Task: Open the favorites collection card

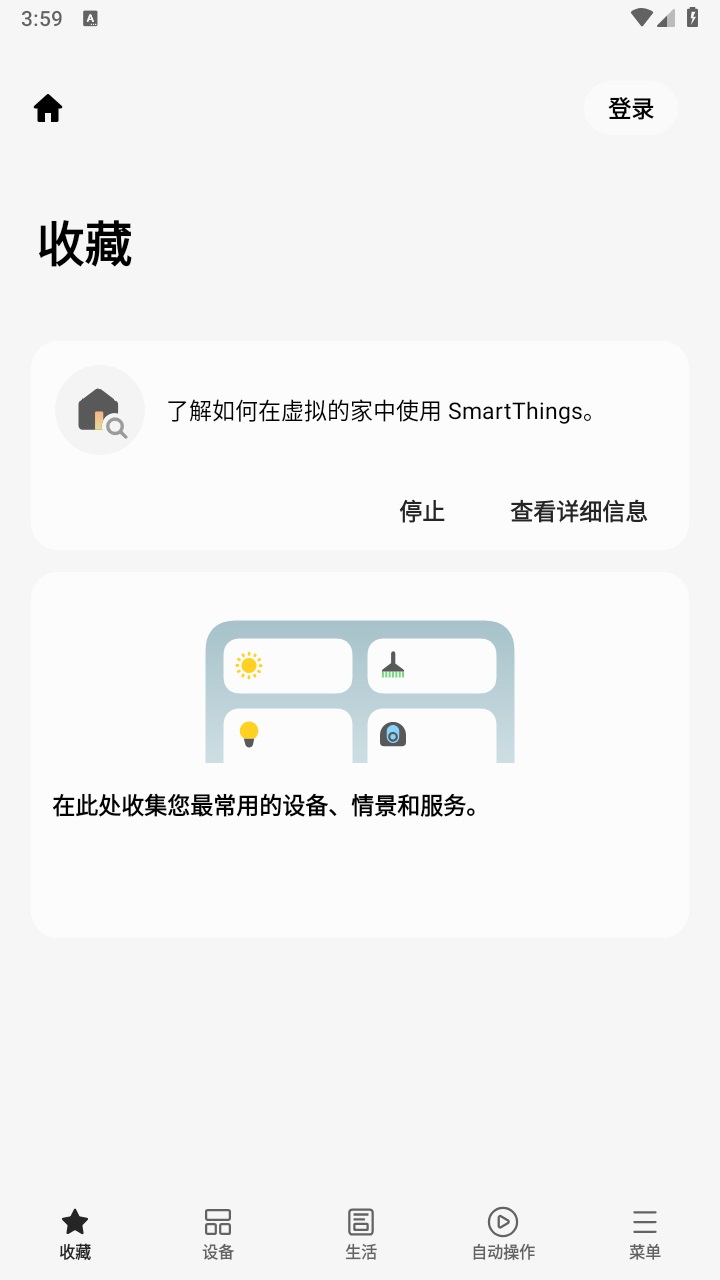Action: [360, 754]
